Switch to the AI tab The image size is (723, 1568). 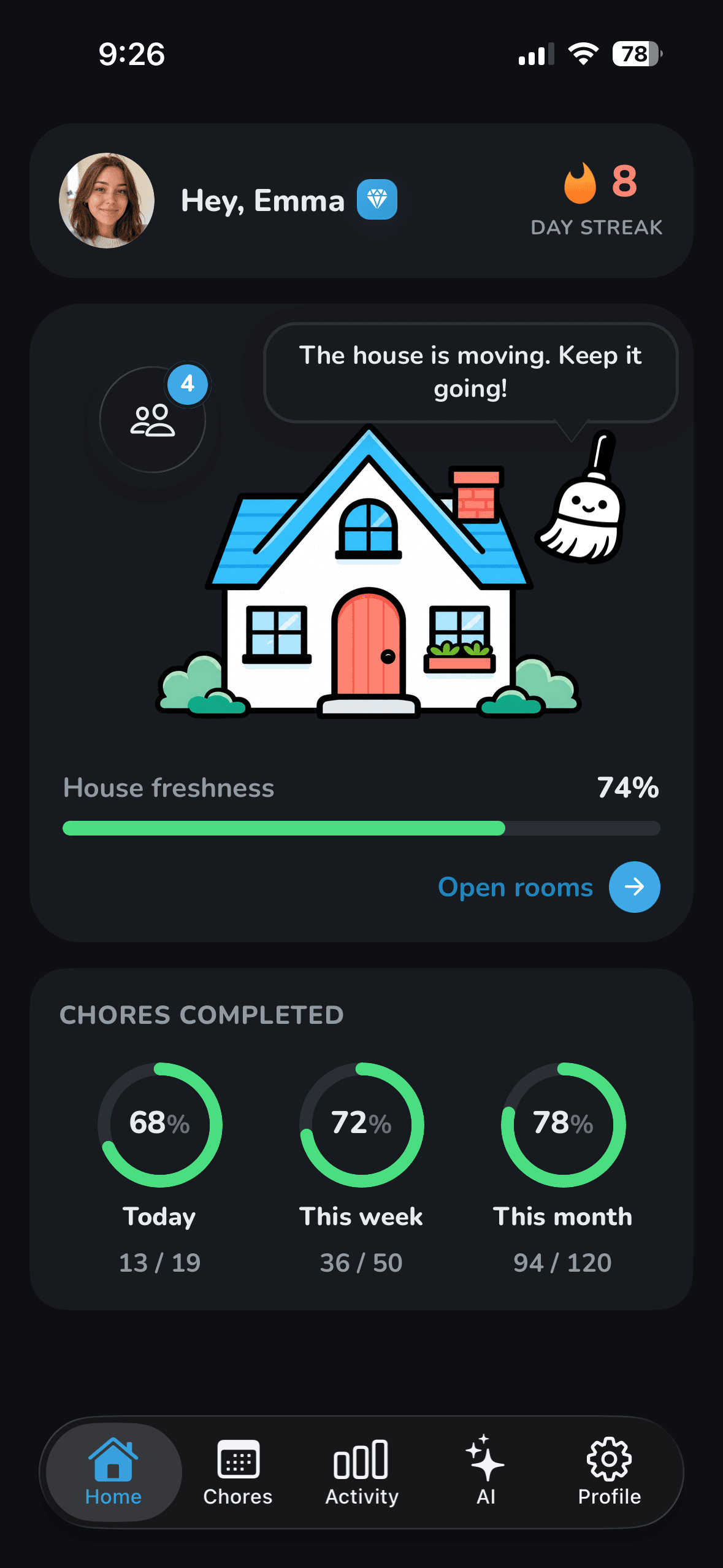coord(486,1471)
